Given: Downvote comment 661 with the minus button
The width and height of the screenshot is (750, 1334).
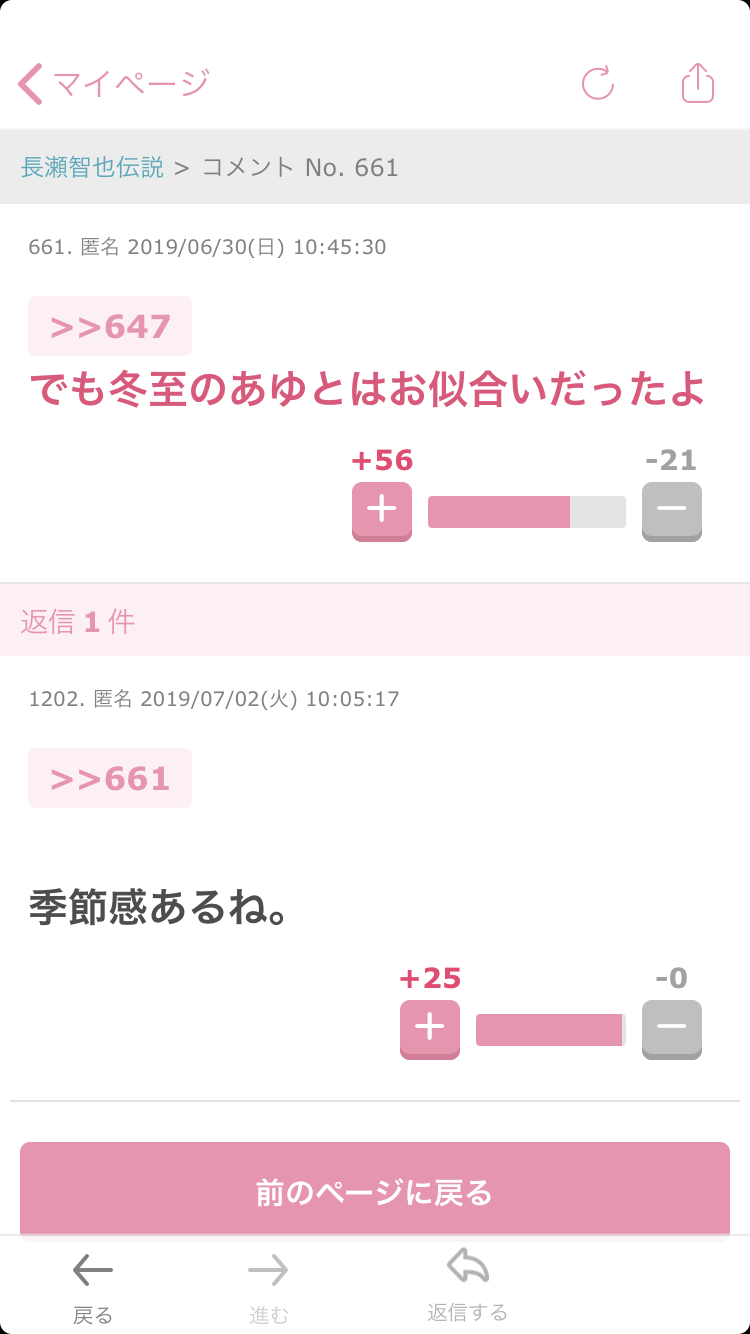Looking at the screenshot, I should tap(671, 510).
